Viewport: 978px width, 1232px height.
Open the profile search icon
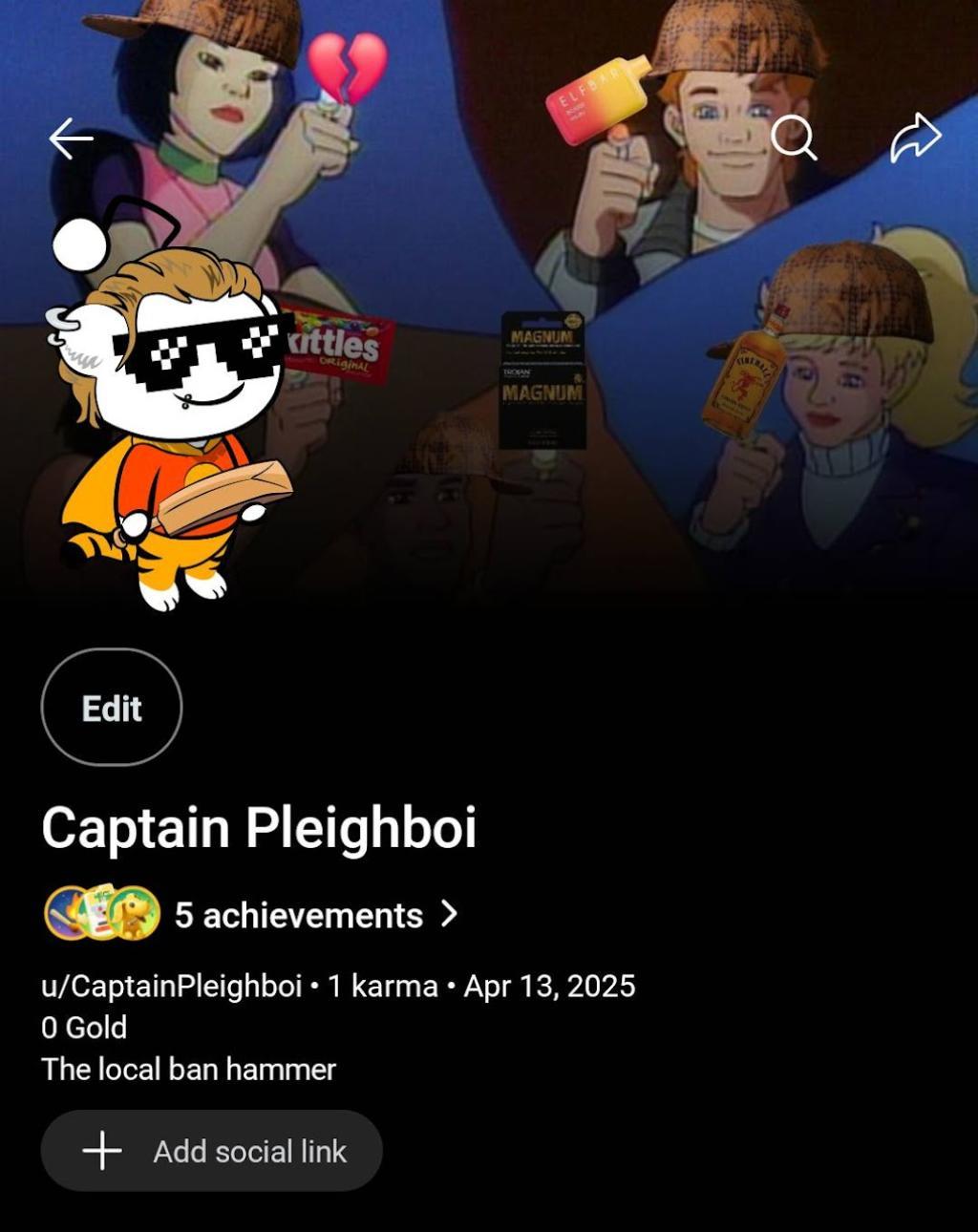click(x=793, y=138)
